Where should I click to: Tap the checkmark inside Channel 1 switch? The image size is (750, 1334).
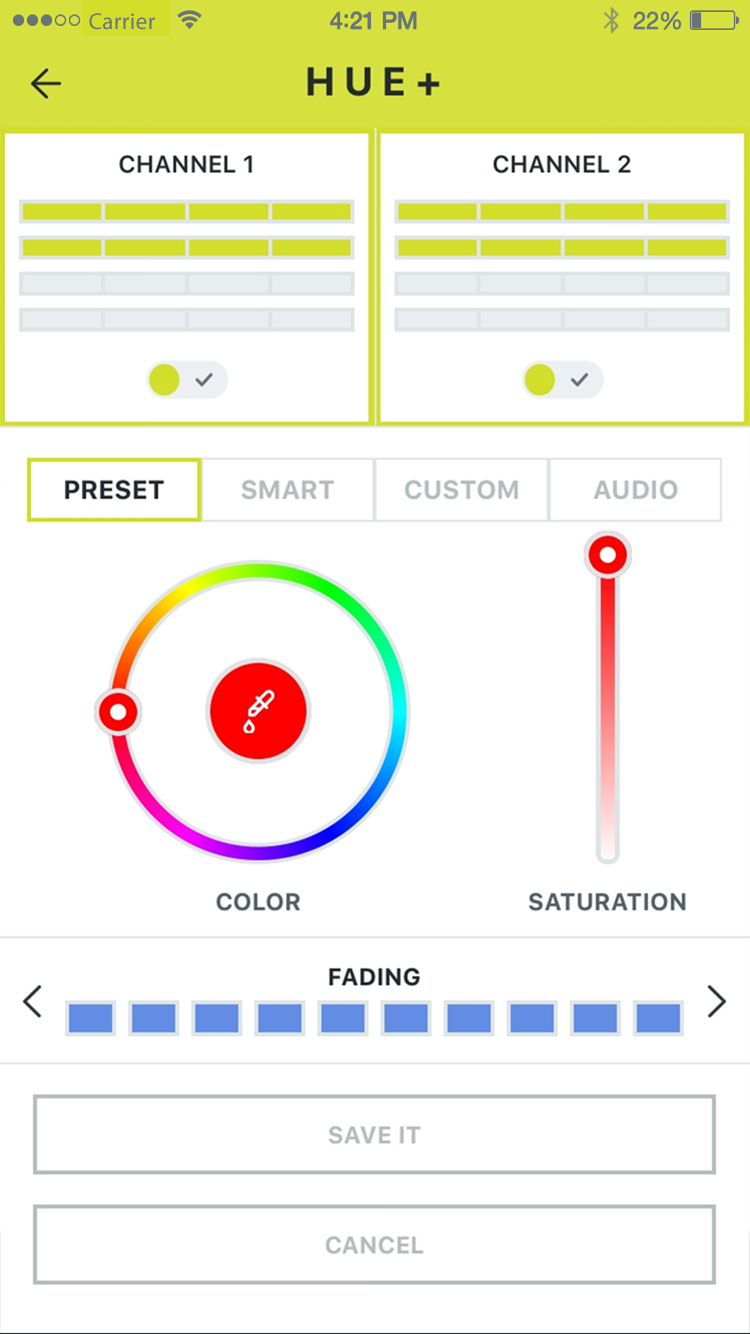(205, 380)
